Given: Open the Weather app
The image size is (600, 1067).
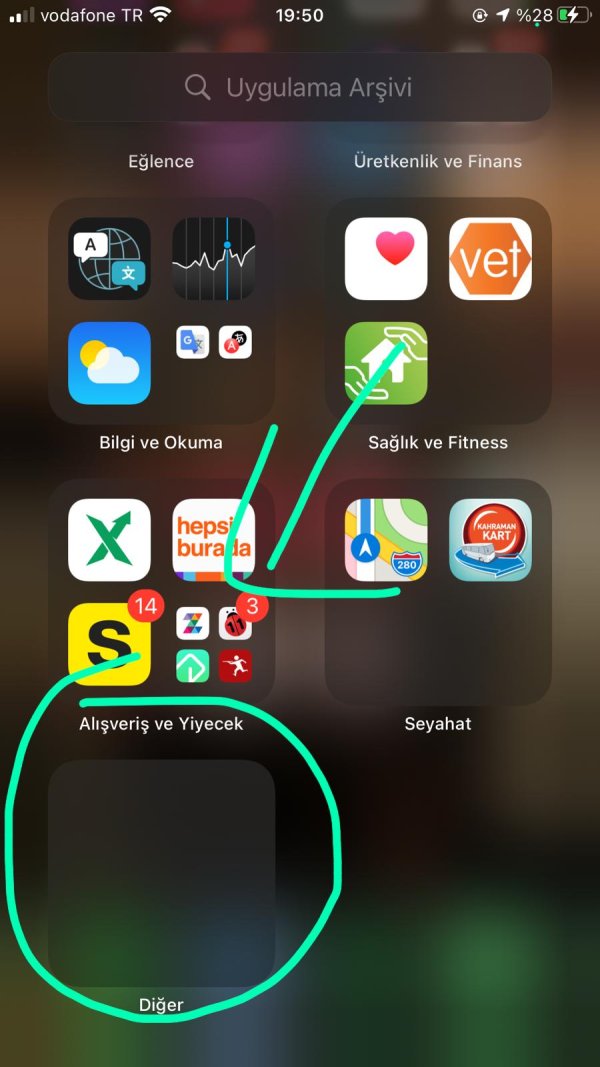Looking at the screenshot, I should [x=109, y=362].
